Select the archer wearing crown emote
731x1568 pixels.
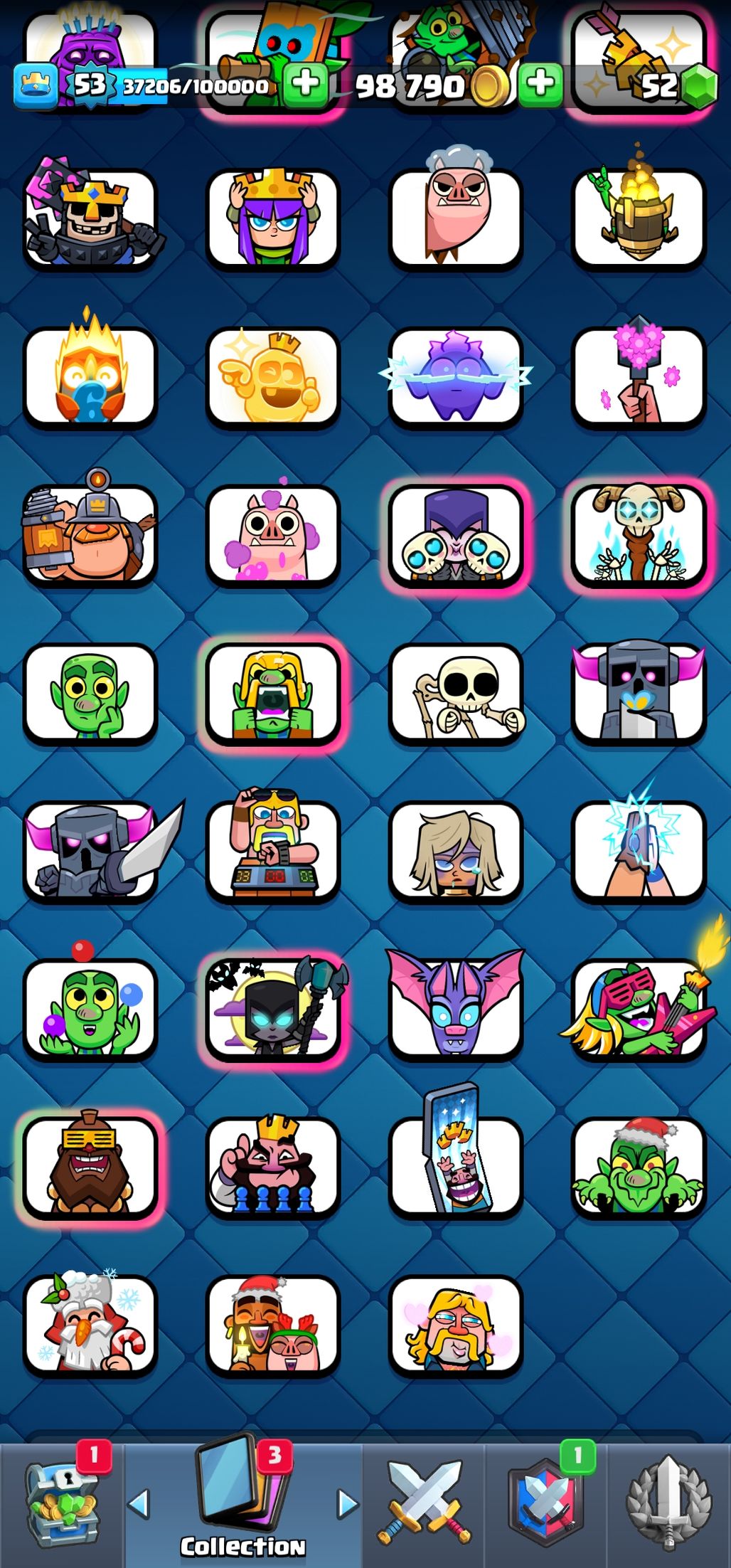point(273,218)
